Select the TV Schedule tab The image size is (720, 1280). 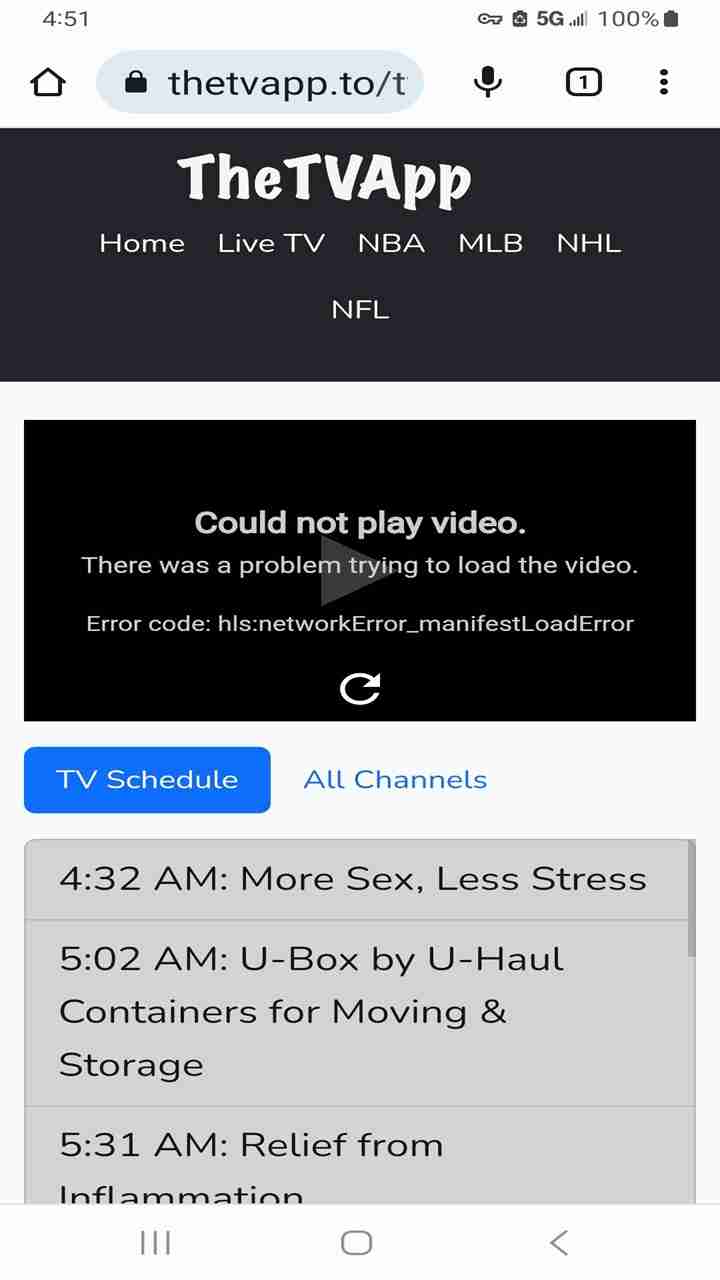pos(147,780)
